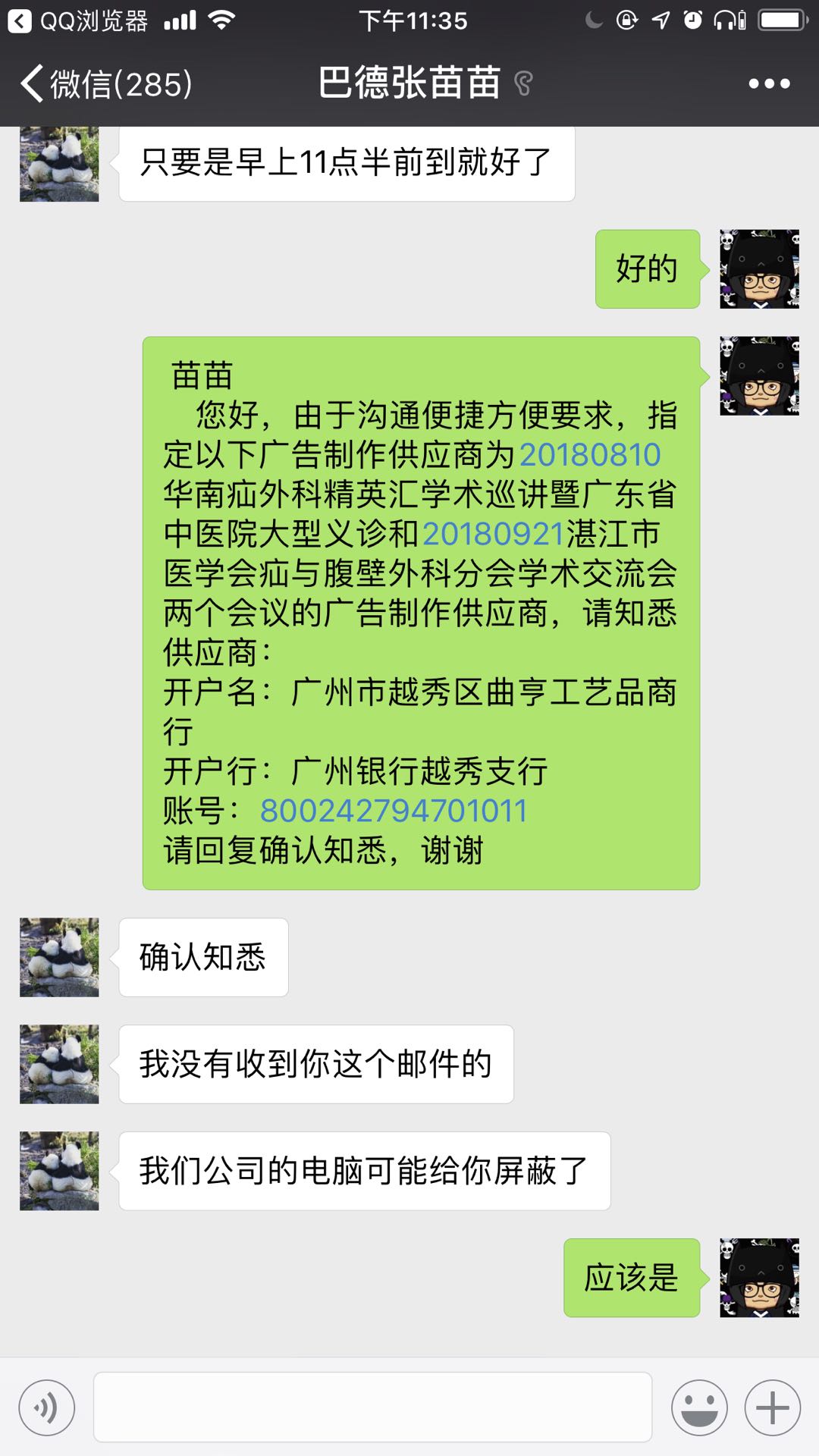Switch to voice message input
819x1456 pixels.
[47, 1407]
